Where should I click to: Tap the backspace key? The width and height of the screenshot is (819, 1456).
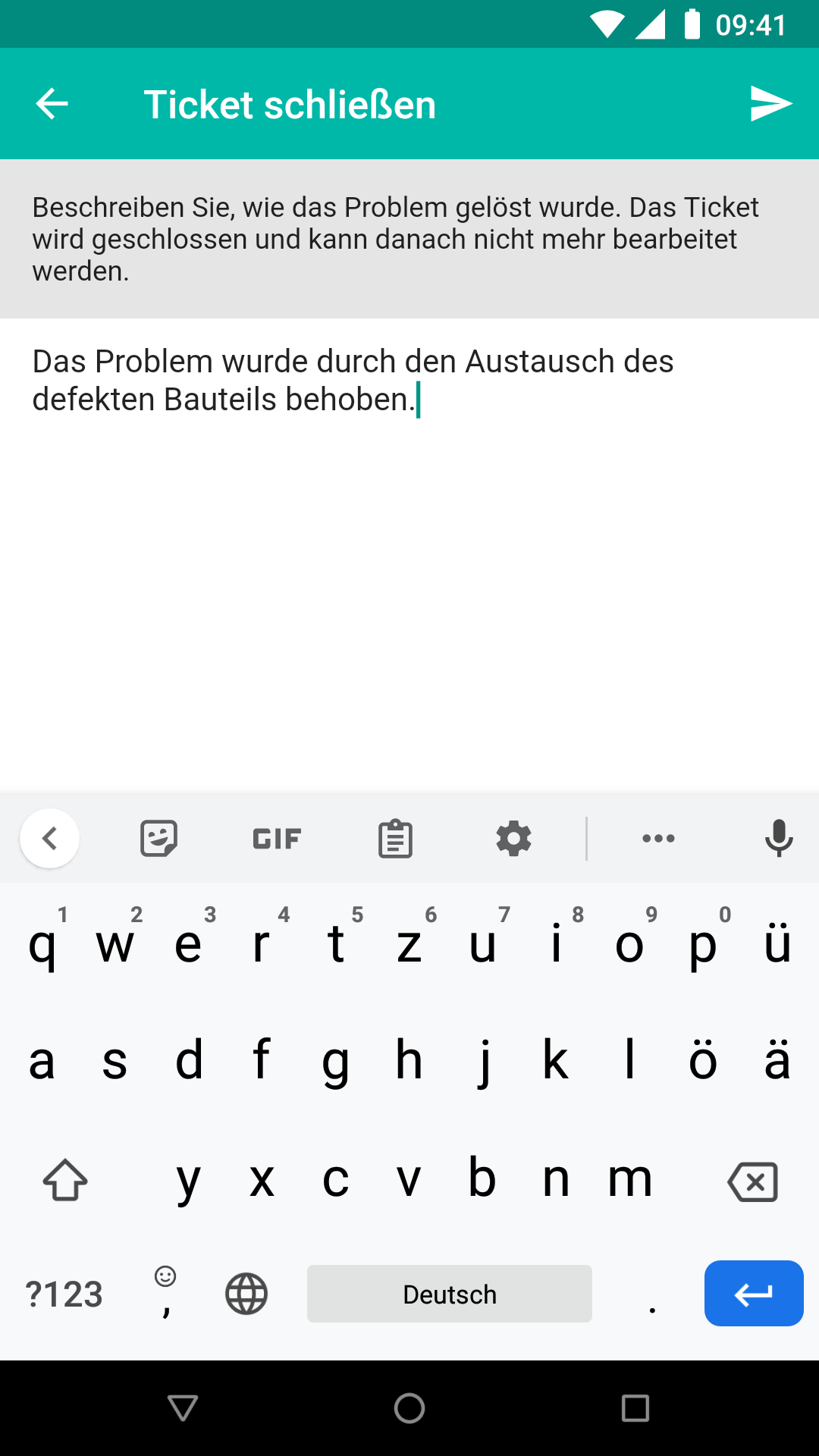[x=753, y=1181]
